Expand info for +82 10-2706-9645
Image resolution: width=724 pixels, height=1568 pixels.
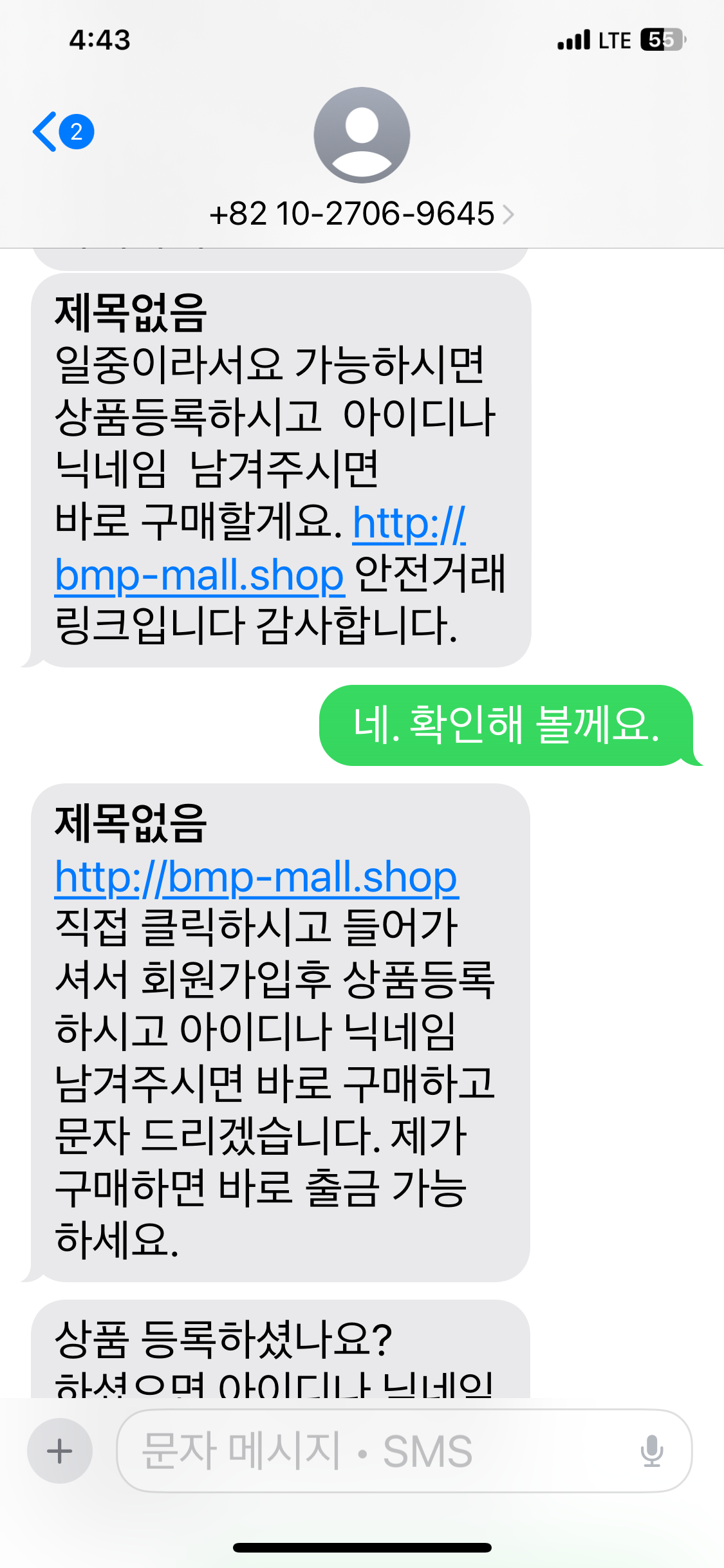click(x=353, y=214)
